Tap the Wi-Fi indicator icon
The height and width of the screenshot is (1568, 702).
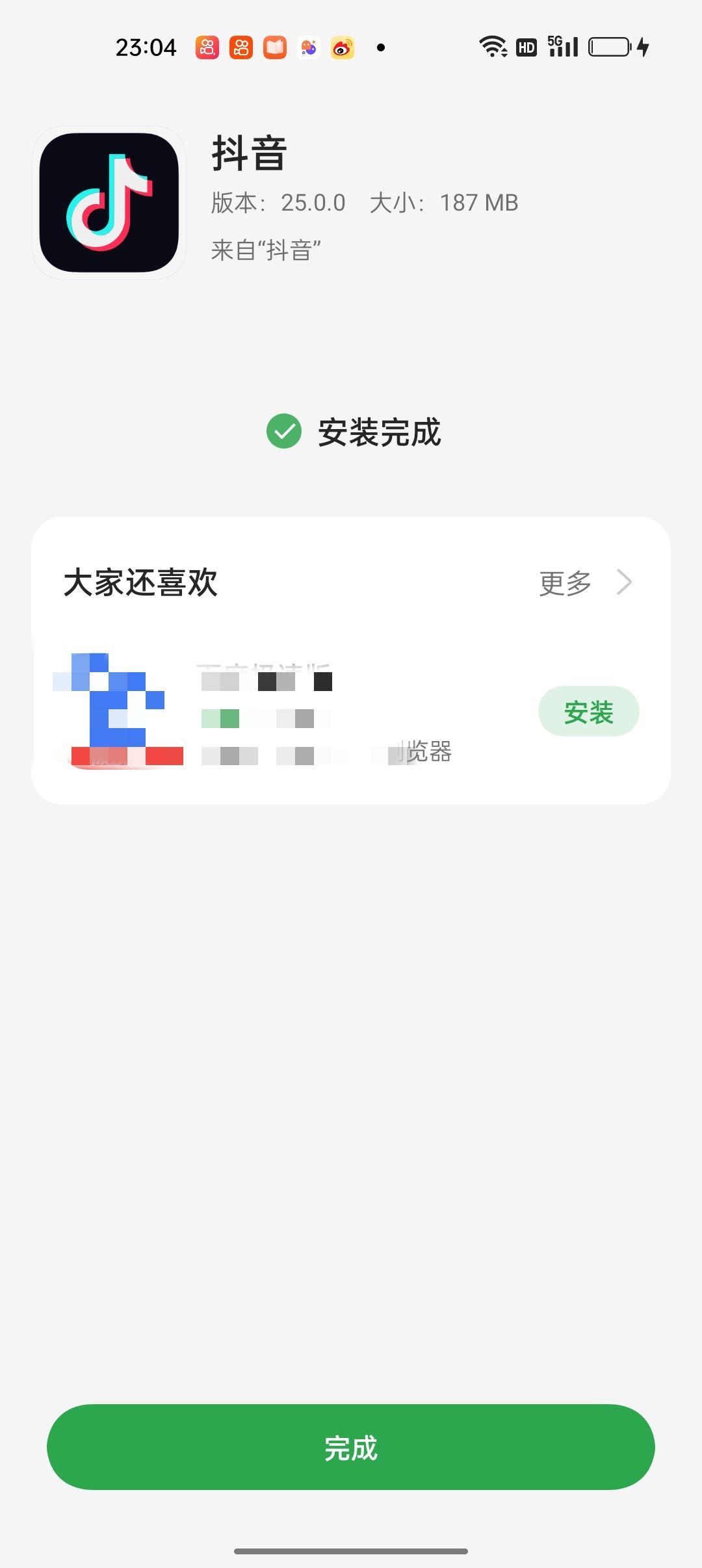click(x=492, y=46)
